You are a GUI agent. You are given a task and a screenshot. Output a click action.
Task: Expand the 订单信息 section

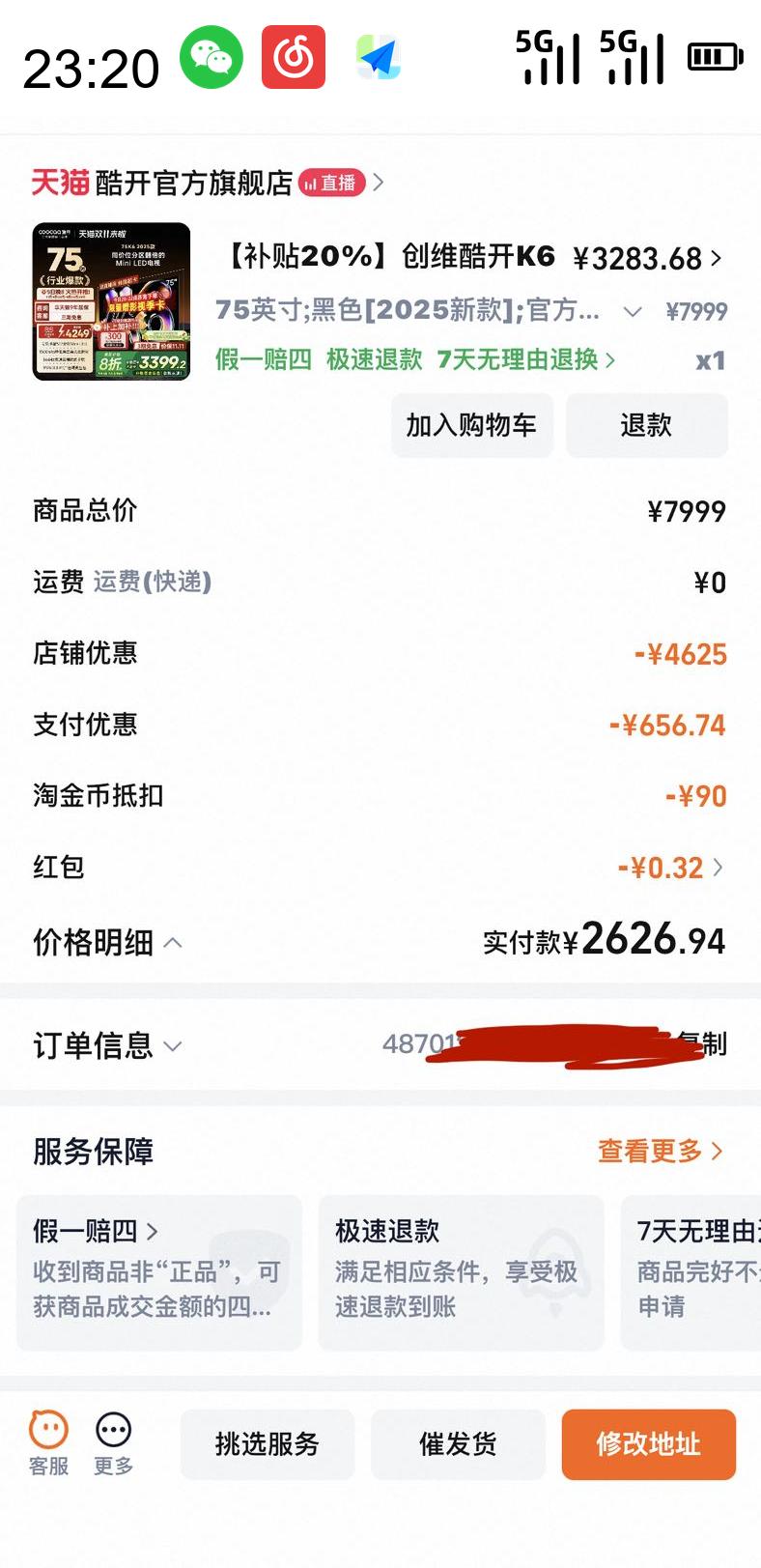pos(107,1045)
